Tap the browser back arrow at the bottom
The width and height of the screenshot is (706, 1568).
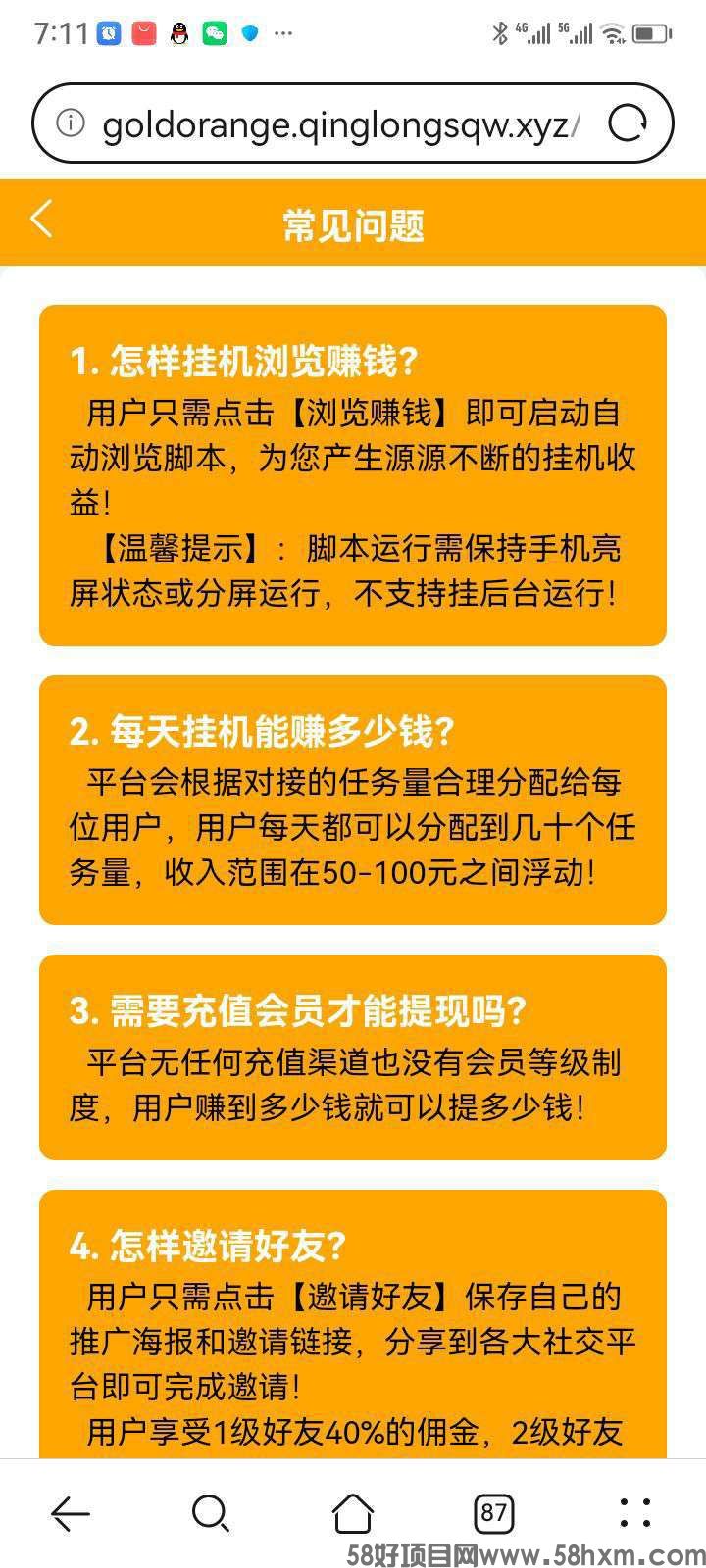(x=71, y=1514)
